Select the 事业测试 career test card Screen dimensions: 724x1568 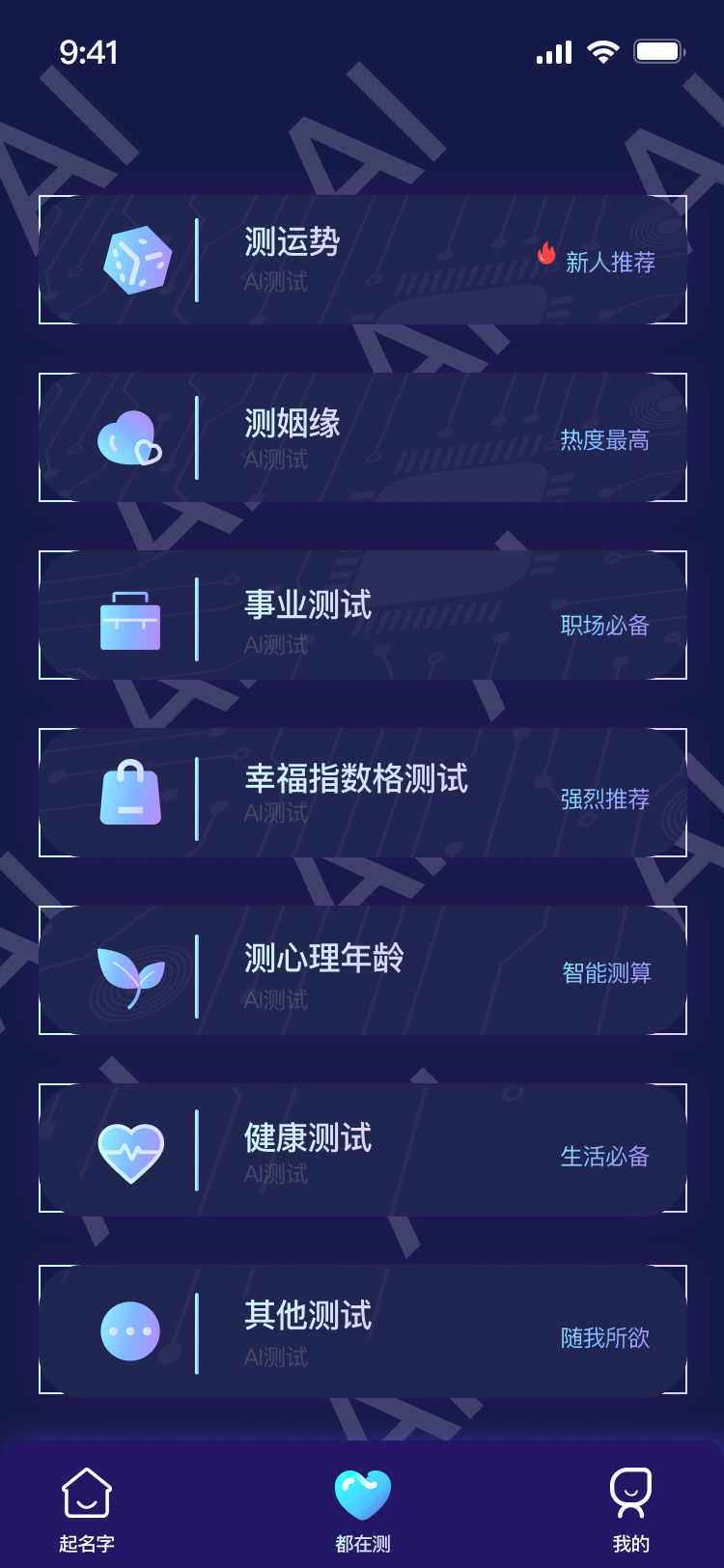coord(362,615)
